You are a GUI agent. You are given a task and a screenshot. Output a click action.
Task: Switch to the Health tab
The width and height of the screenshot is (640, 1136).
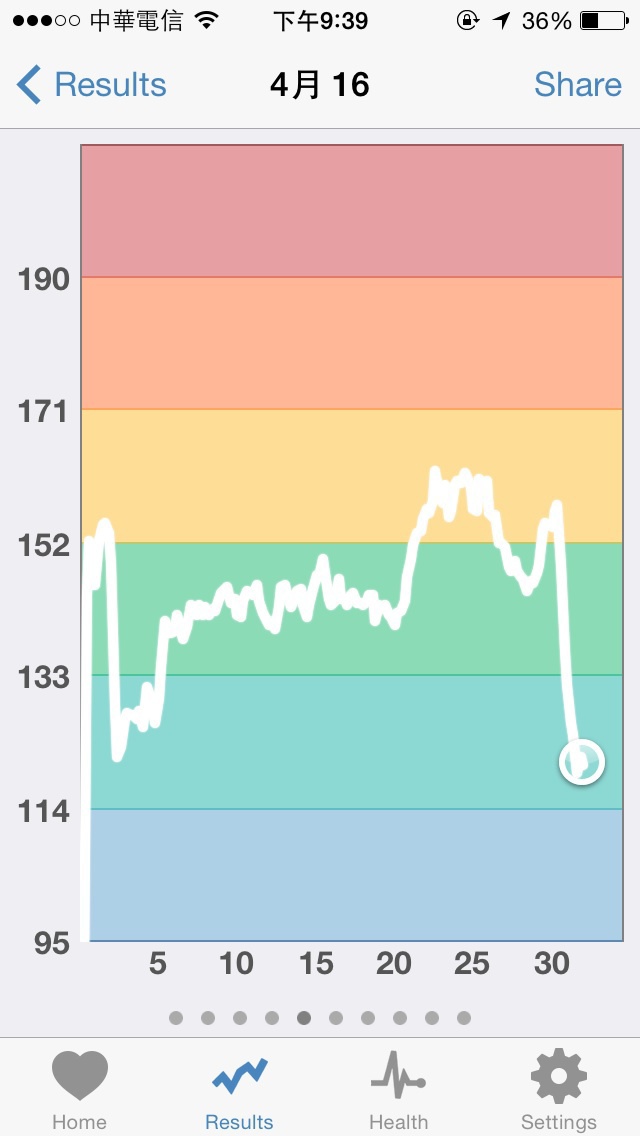click(399, 1090)
